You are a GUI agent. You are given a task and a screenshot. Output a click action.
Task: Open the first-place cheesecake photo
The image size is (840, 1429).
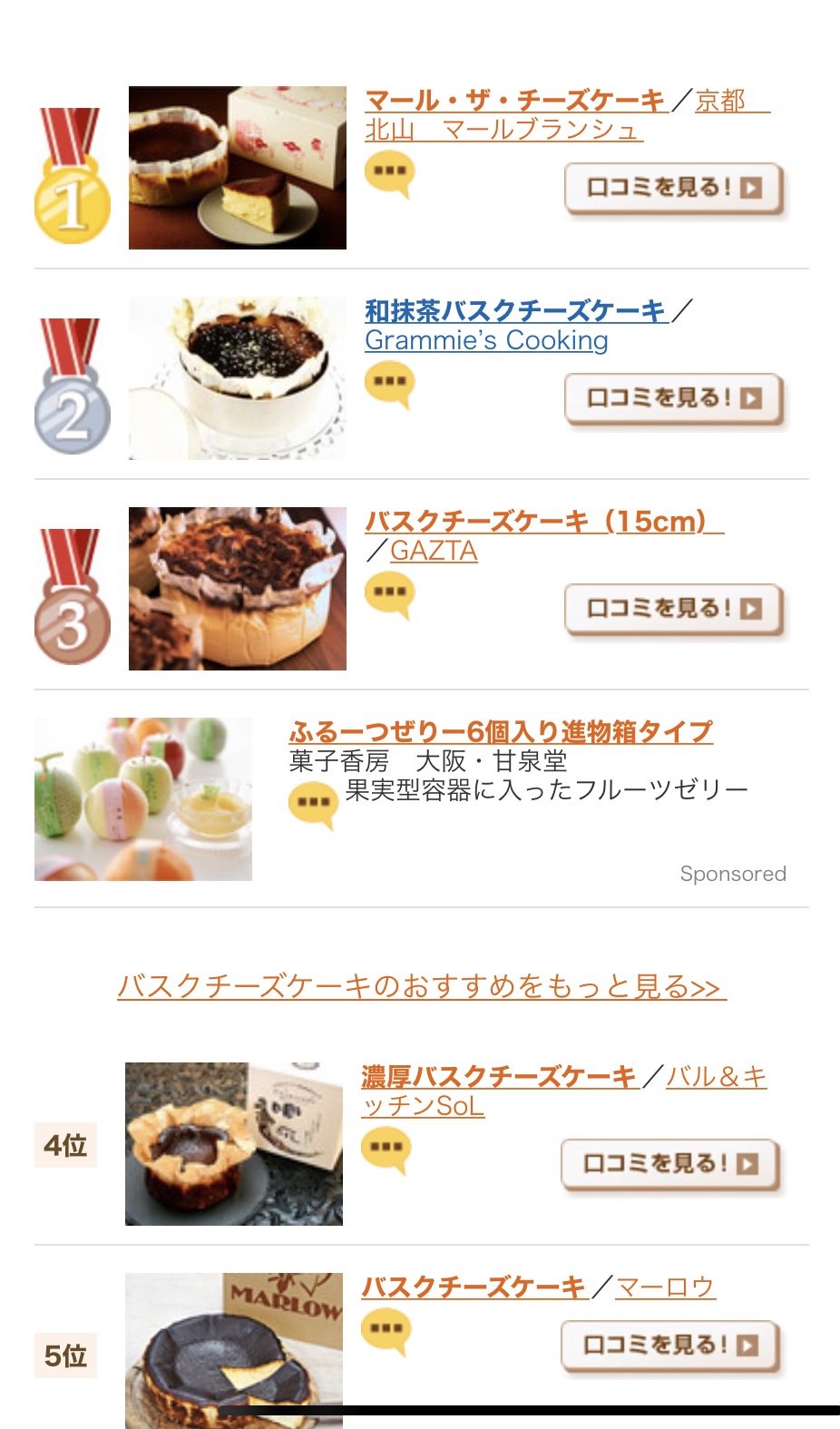pos(238,168)
